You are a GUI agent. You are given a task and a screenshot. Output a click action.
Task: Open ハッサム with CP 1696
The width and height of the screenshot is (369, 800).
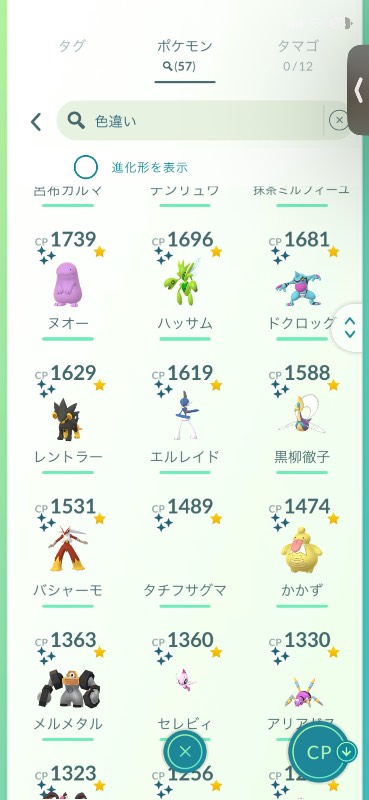(185, 285)
